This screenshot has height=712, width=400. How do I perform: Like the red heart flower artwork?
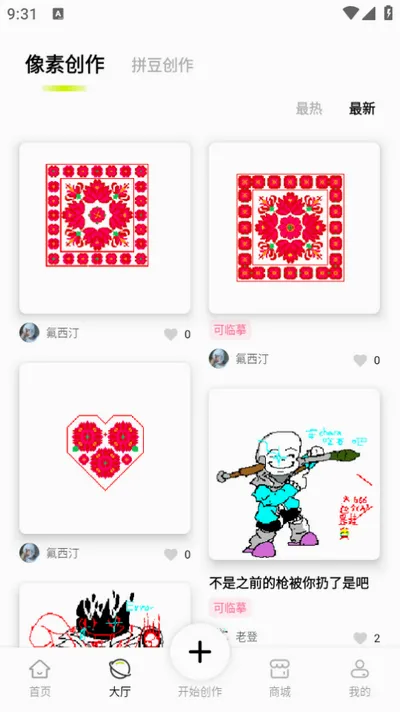pyautogui.click(x=171, y=554)
